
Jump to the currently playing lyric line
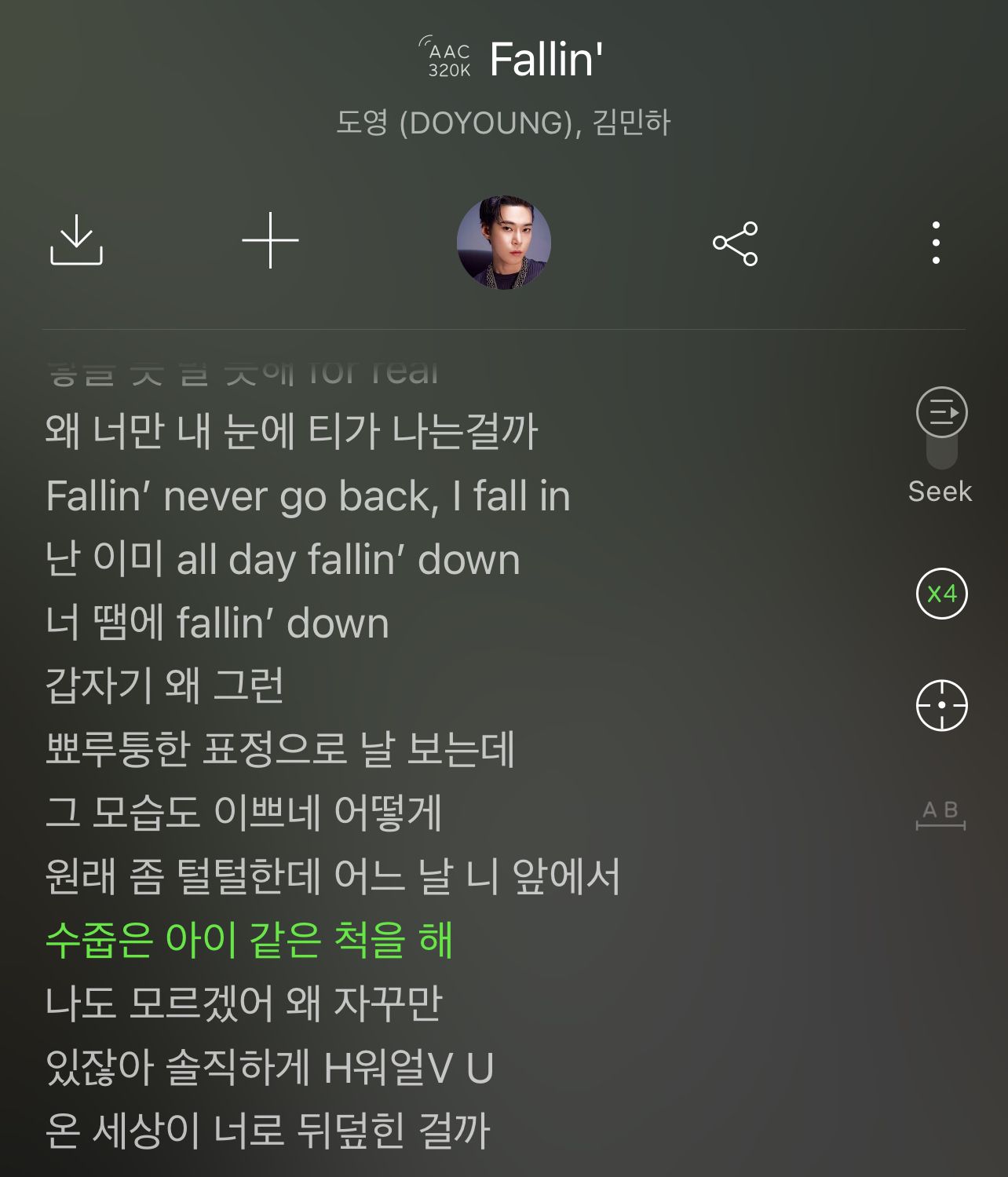click(x=941, y=705)
